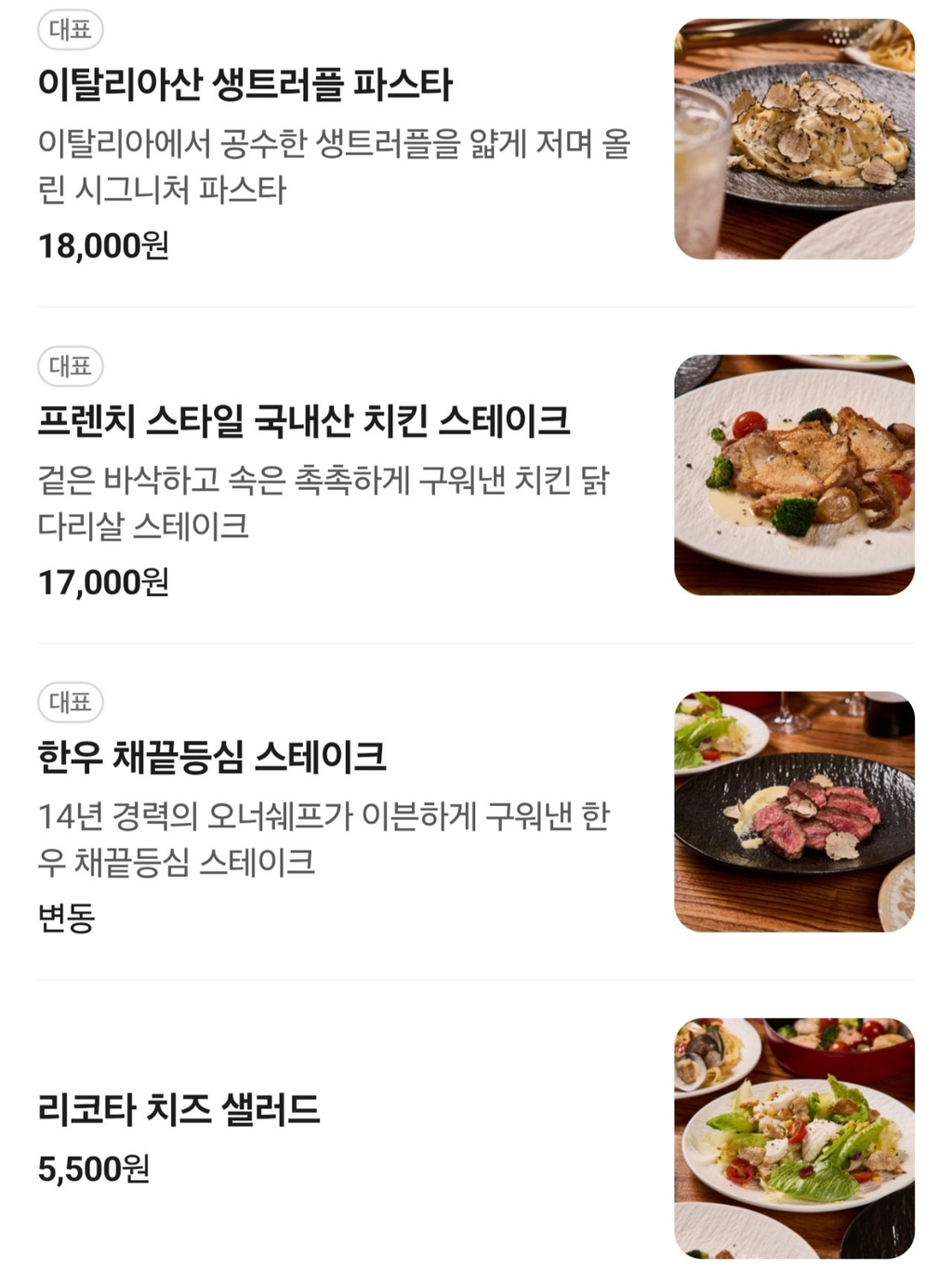The width and height of the screenshot is (952, 1270).
Task: Open the 리코타 치즈 샐러드 menu item
Action: [178, 1110]
